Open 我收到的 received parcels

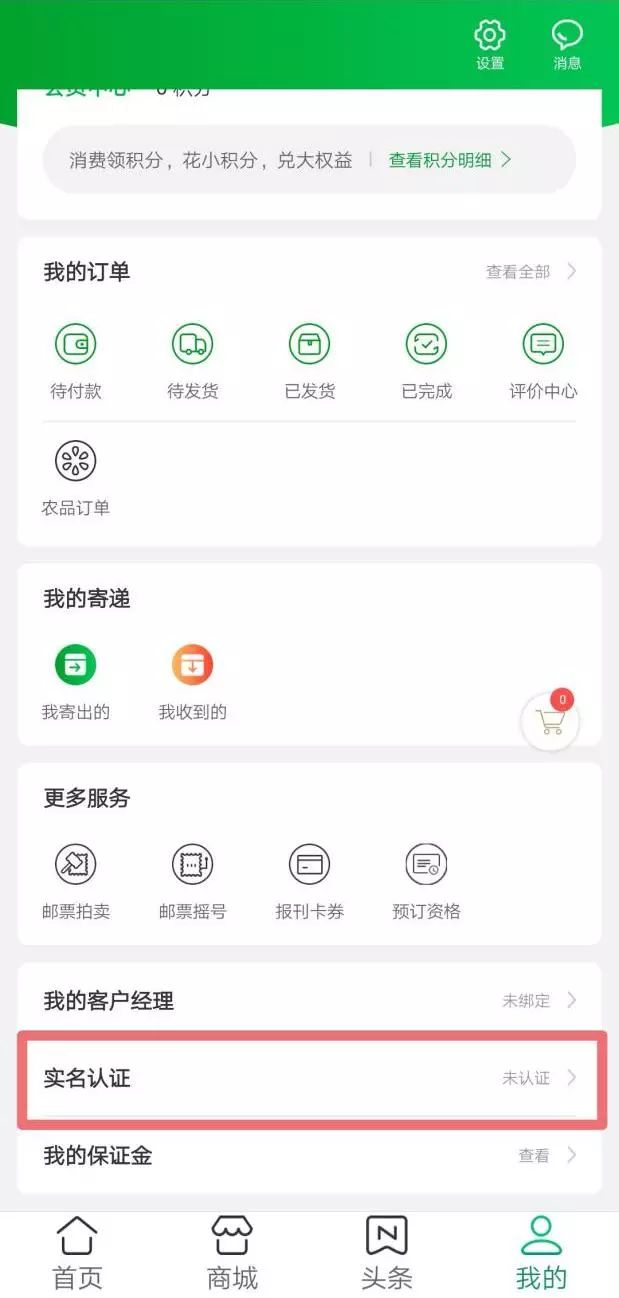pyautogui.click(x=193, y=684)
